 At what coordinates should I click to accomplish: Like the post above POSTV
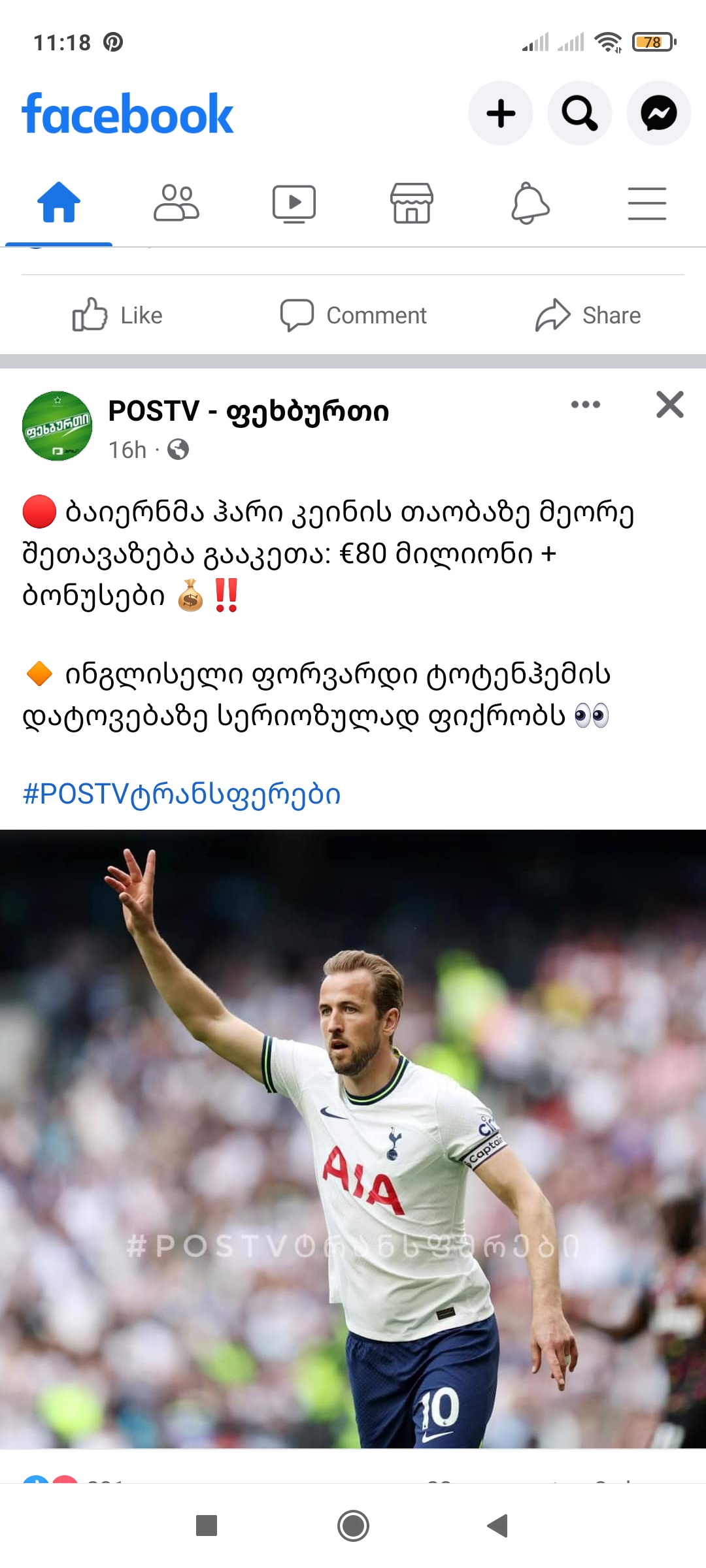pos(118,316)
